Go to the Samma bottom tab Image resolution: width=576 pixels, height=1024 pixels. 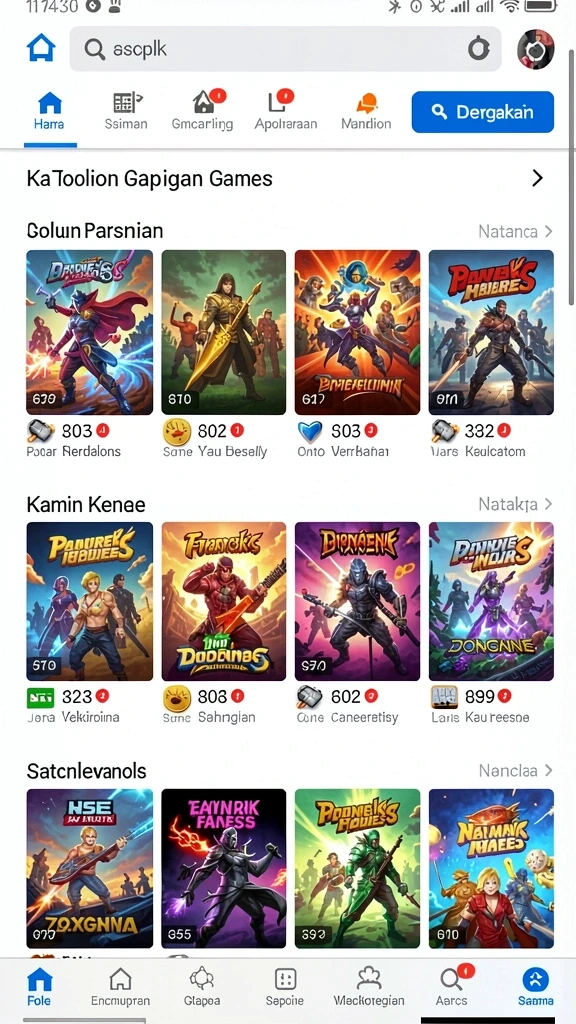536,987
